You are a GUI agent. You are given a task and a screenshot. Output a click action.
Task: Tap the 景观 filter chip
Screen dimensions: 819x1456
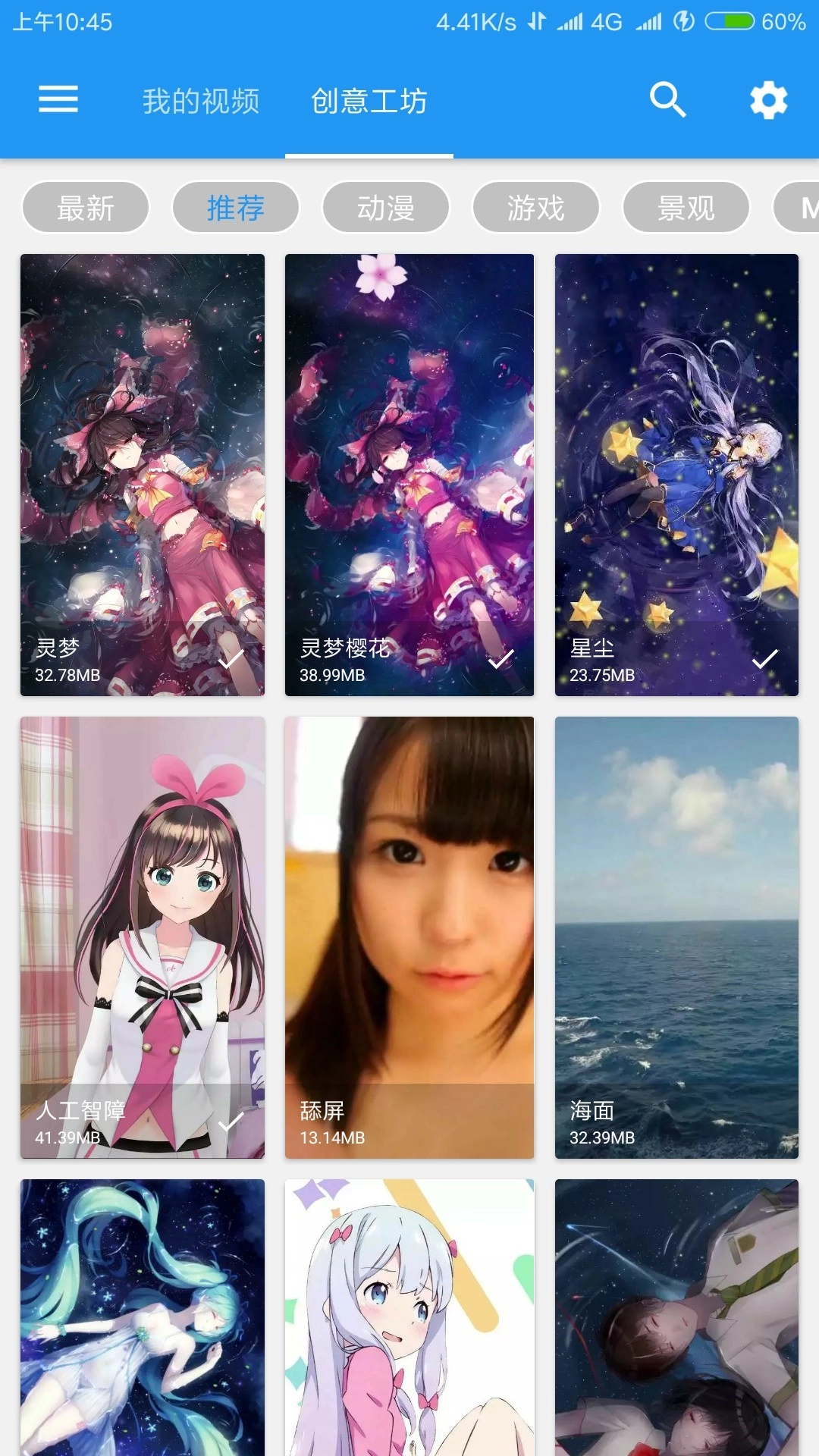[x=686, y=207]
